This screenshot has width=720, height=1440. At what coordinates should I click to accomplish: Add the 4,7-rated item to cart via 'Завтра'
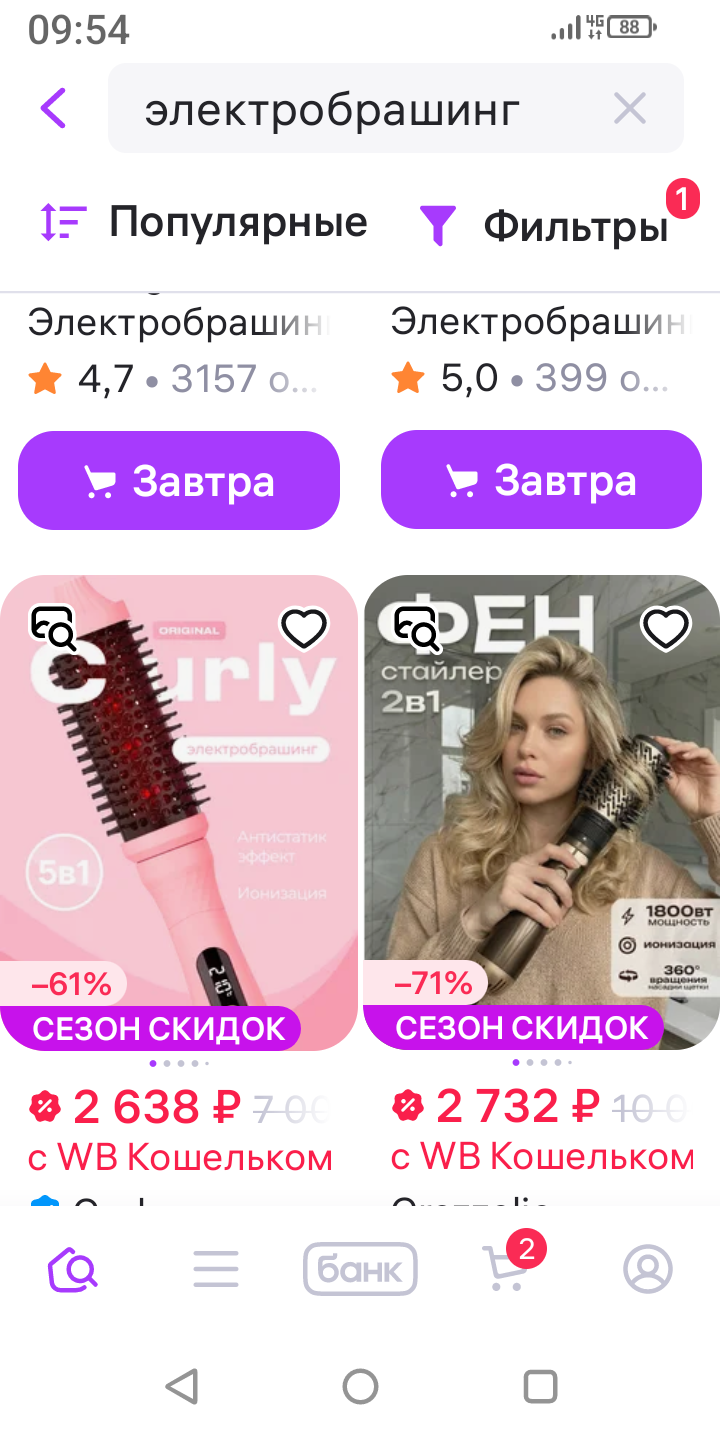click(179, 481)
